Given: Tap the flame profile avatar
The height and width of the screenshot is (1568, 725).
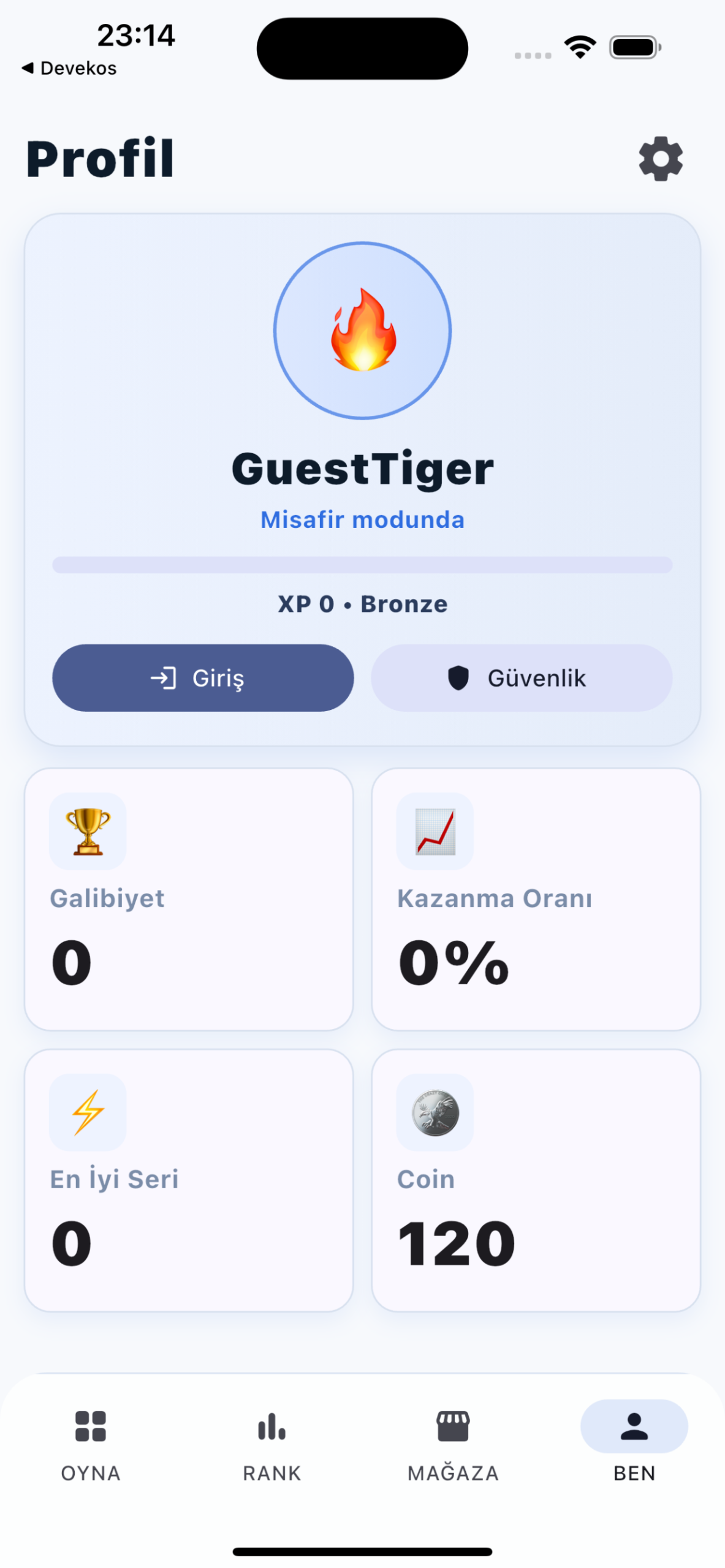Looking at the screenshot, I should [362, 331].
